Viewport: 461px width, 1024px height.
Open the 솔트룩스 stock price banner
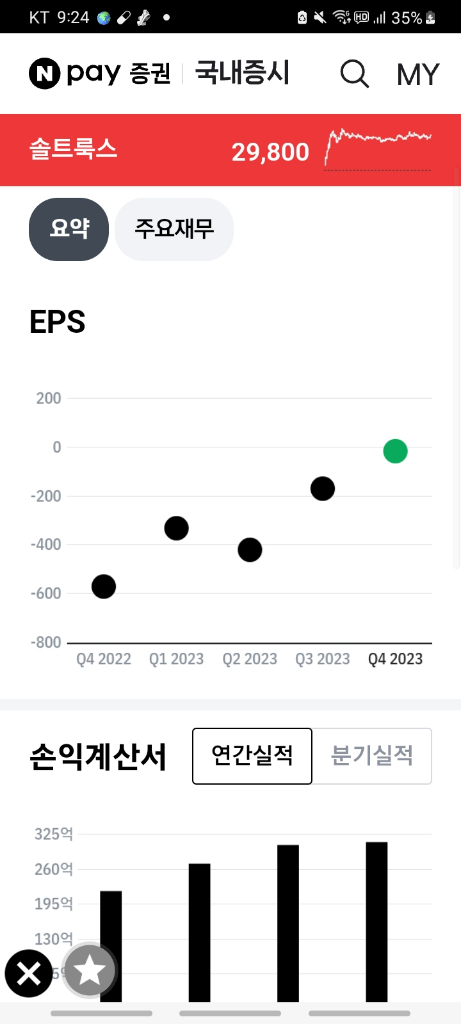[230, 150]
